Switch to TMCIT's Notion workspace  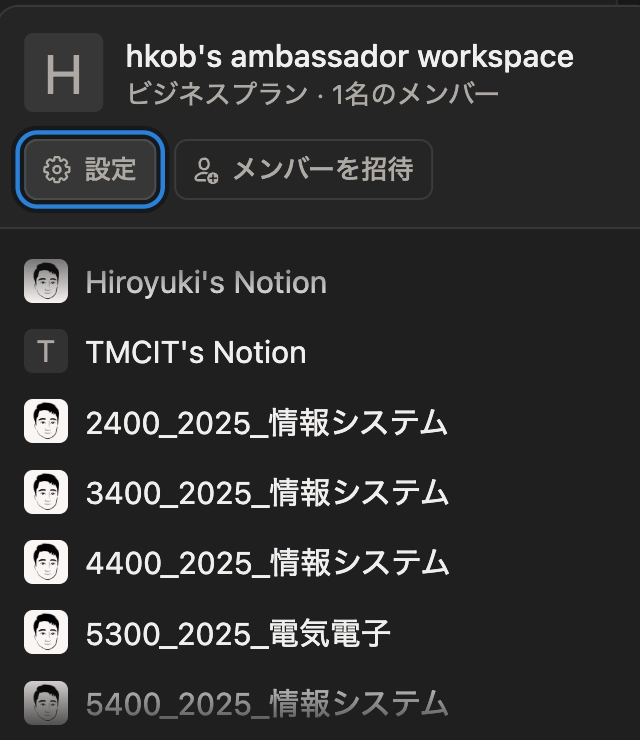tap(320, 352)
